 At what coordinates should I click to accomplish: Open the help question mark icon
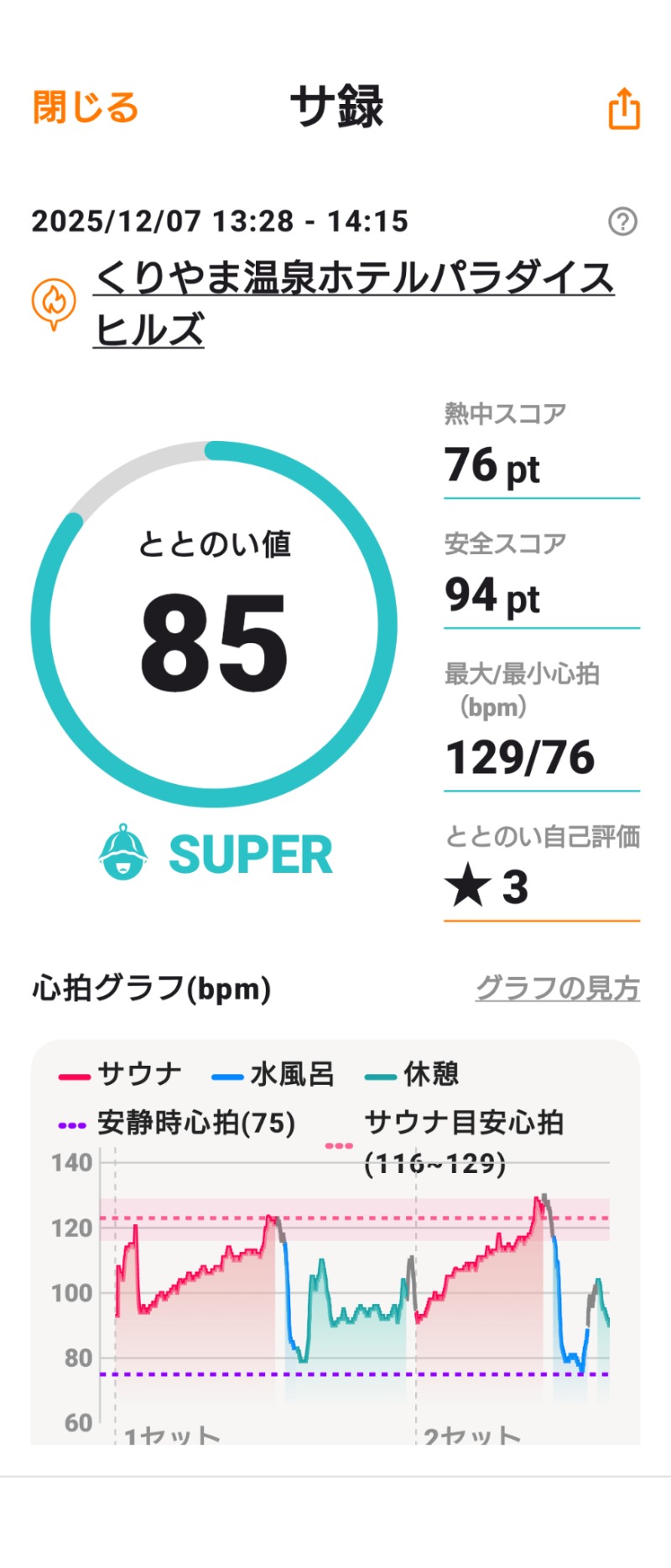(x=622, y=221)
